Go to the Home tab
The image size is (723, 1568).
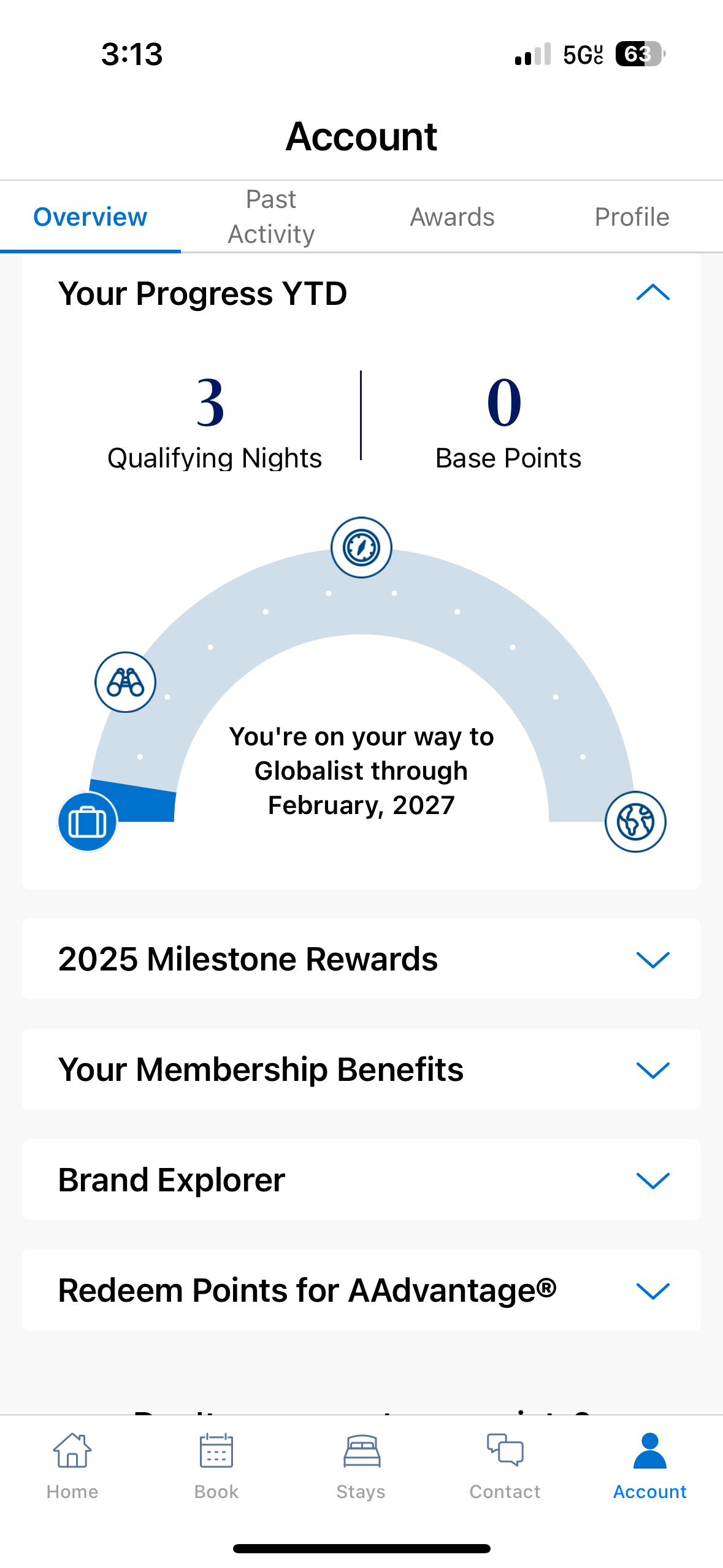coord(72,1466)
